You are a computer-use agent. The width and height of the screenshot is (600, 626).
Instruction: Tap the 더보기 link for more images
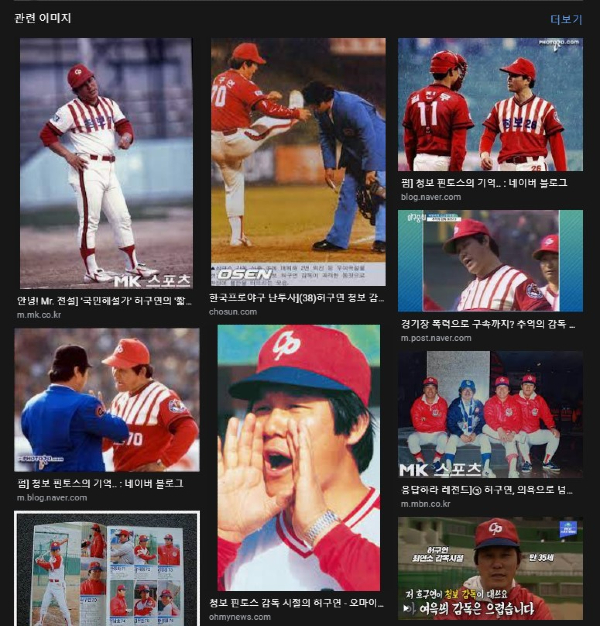[x=565, y=19]
